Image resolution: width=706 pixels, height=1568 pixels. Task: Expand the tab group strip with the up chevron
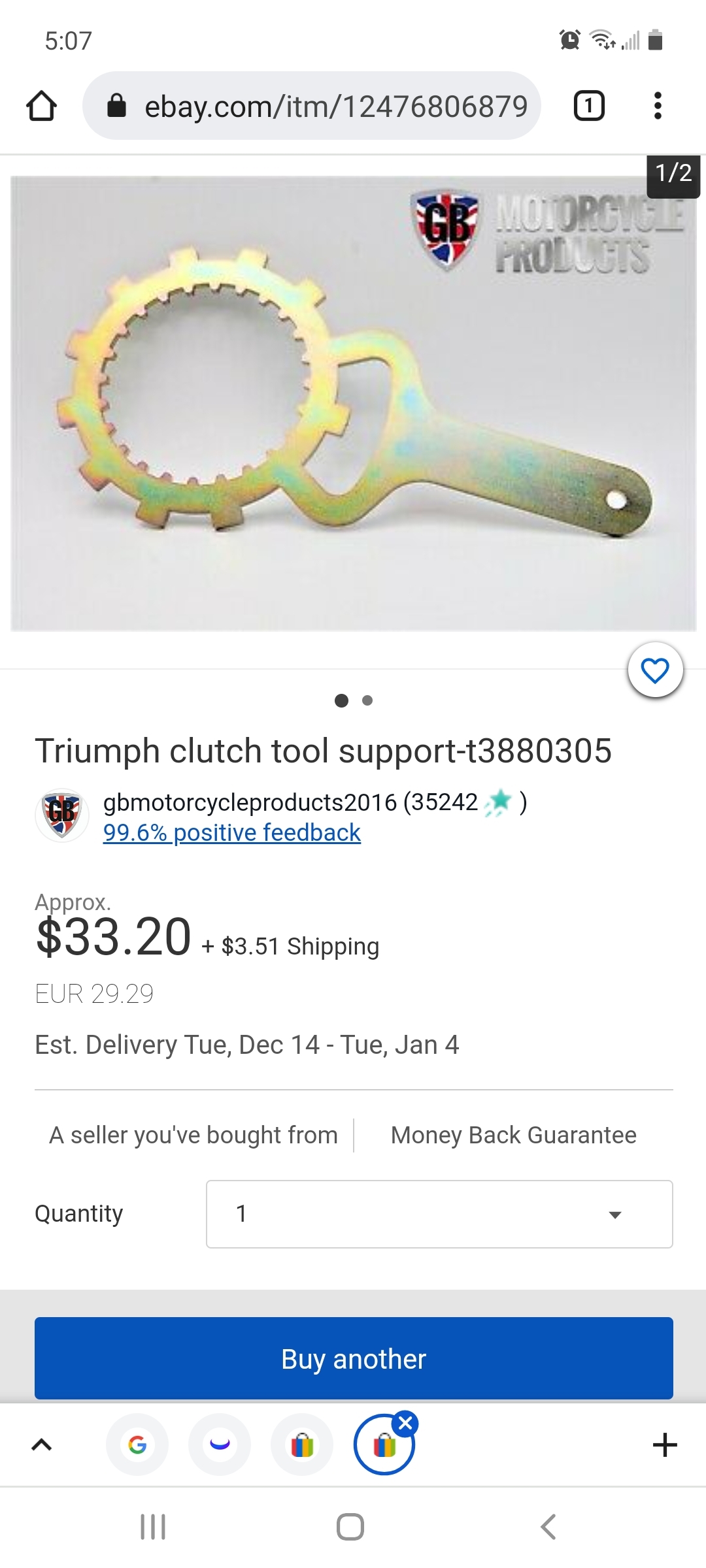[41, 1445]
